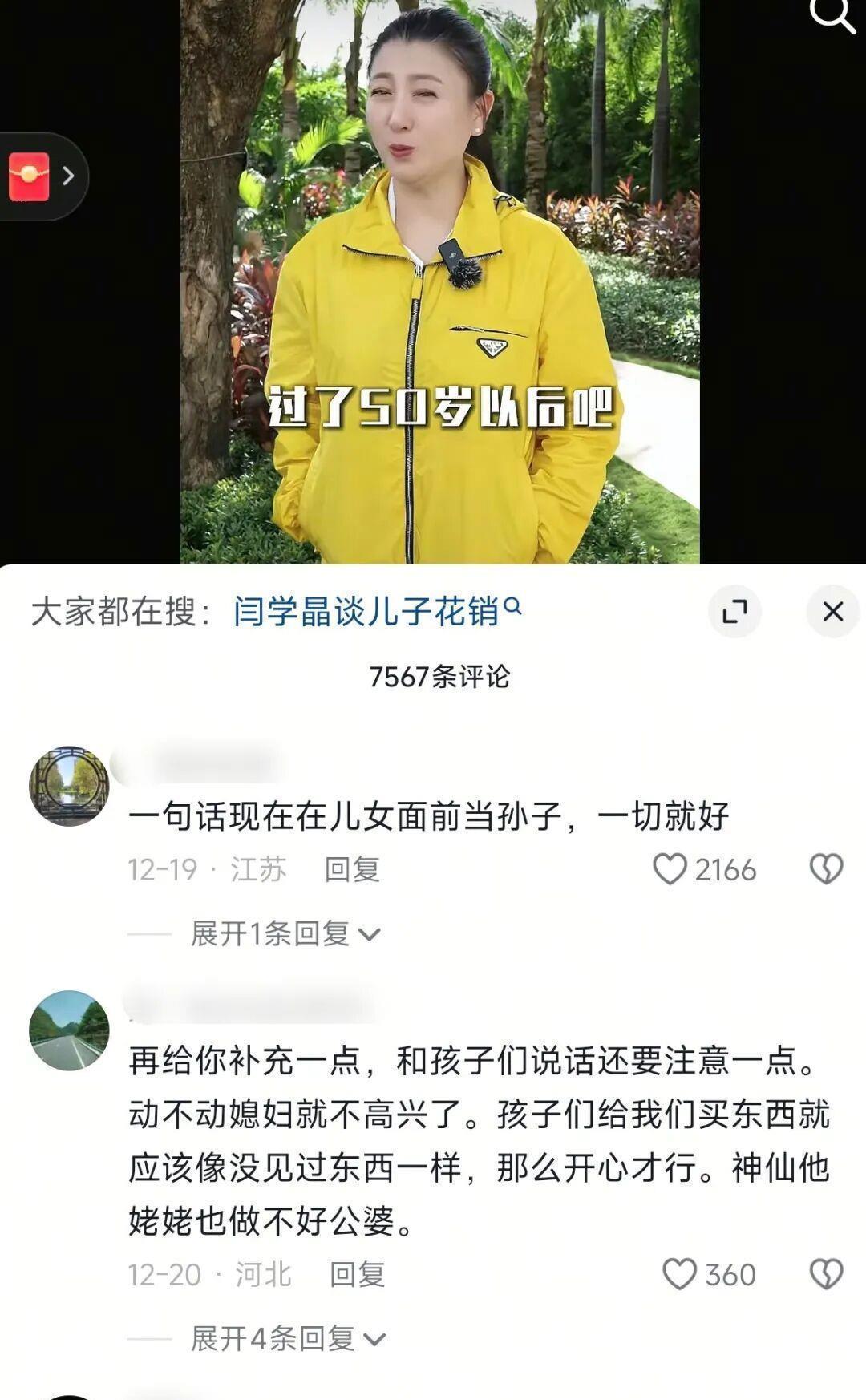Expand 展开1条回复

click(285, 933)
